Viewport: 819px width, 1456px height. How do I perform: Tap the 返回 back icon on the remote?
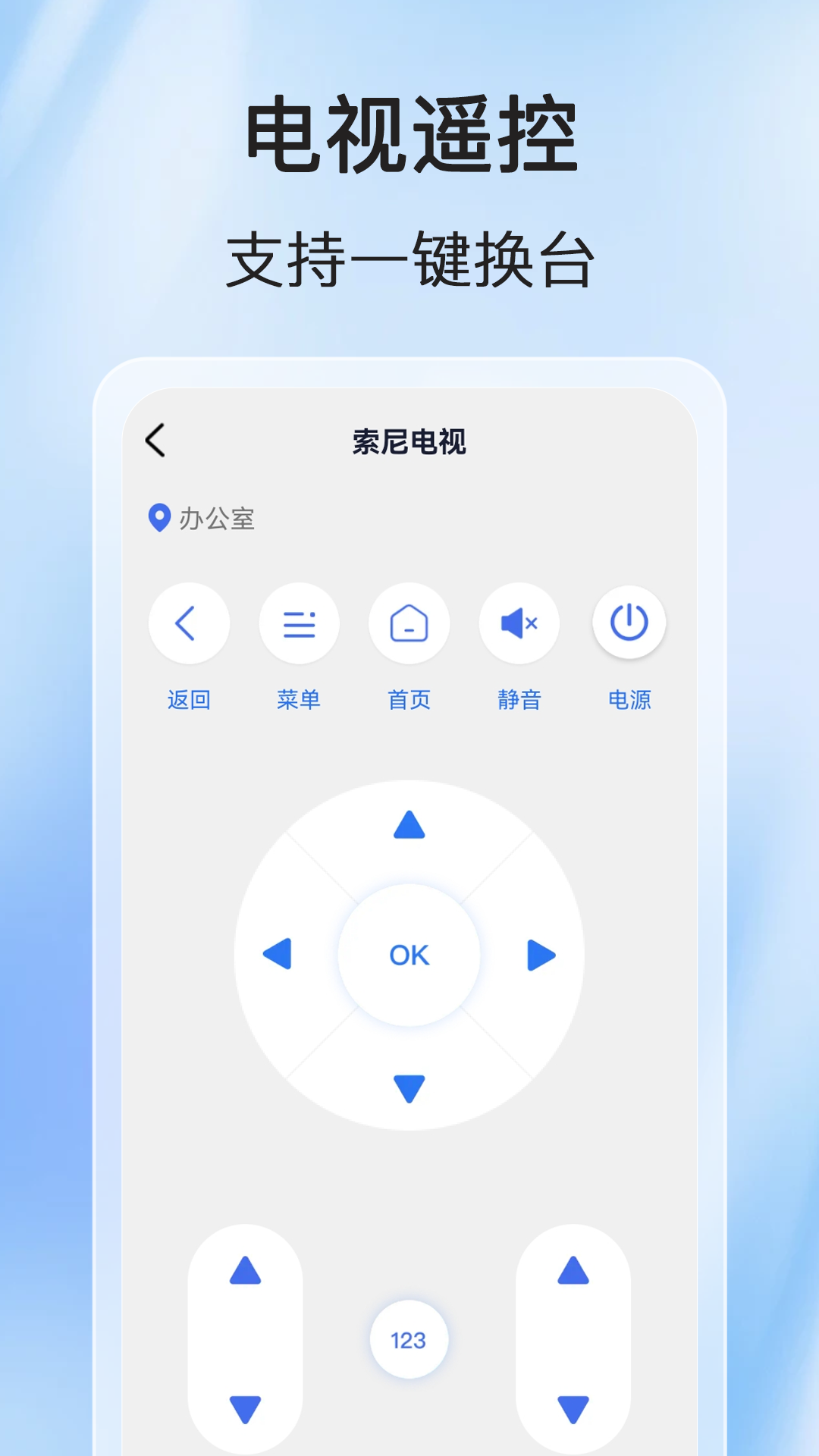tap(189, 623)
